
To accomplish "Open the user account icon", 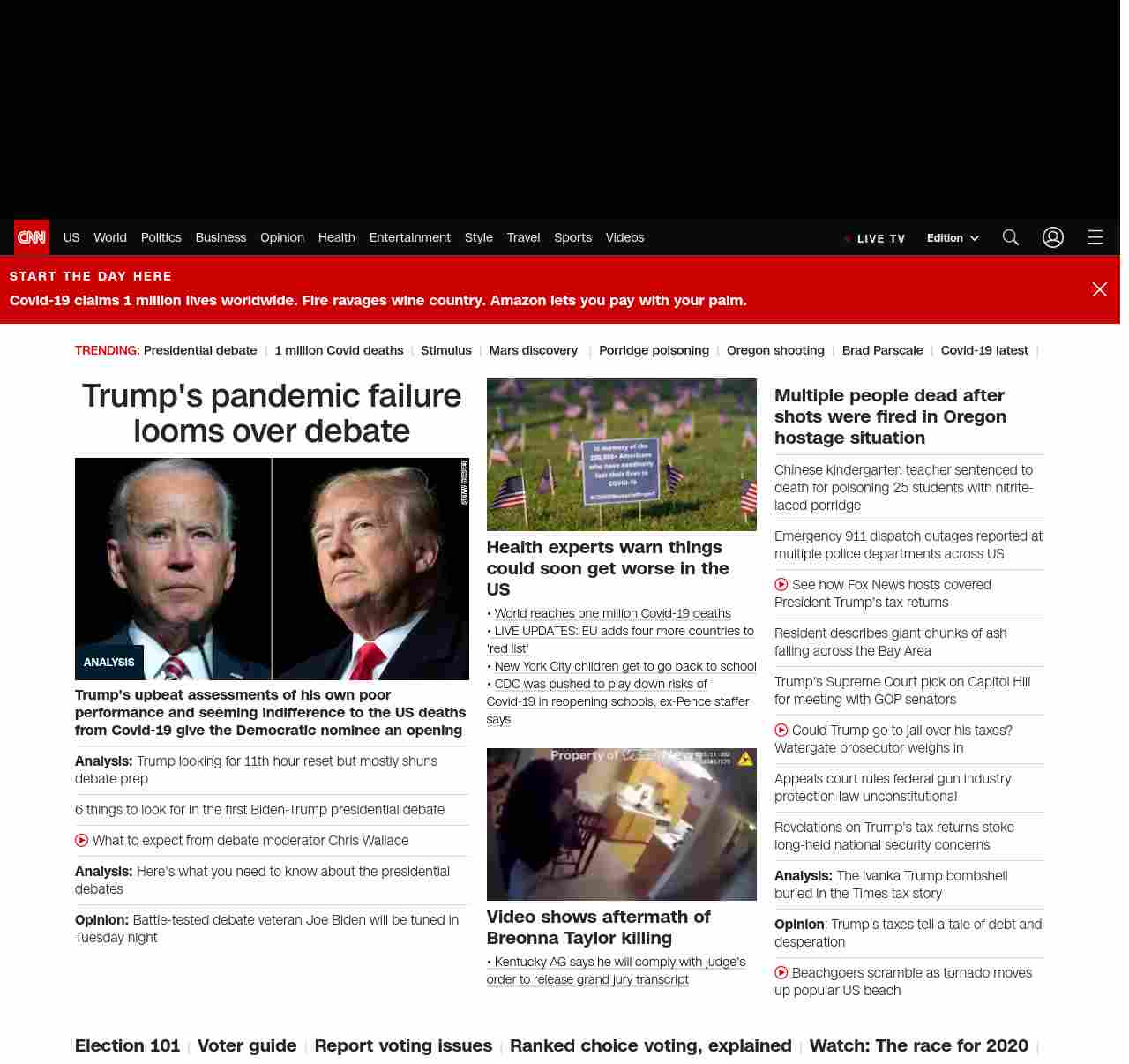I will (1052, 237).
